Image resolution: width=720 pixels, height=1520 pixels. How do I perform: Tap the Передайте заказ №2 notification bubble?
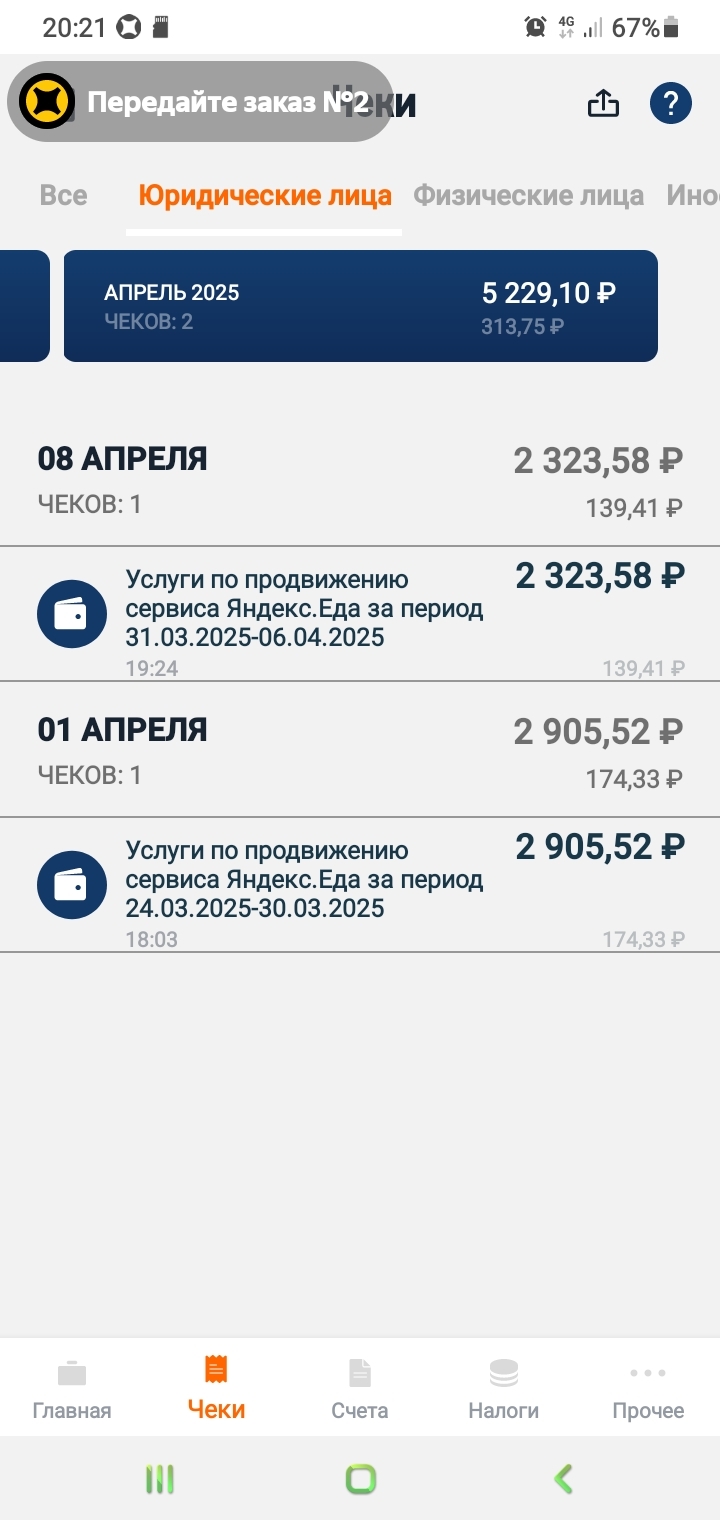pos(200,102)
